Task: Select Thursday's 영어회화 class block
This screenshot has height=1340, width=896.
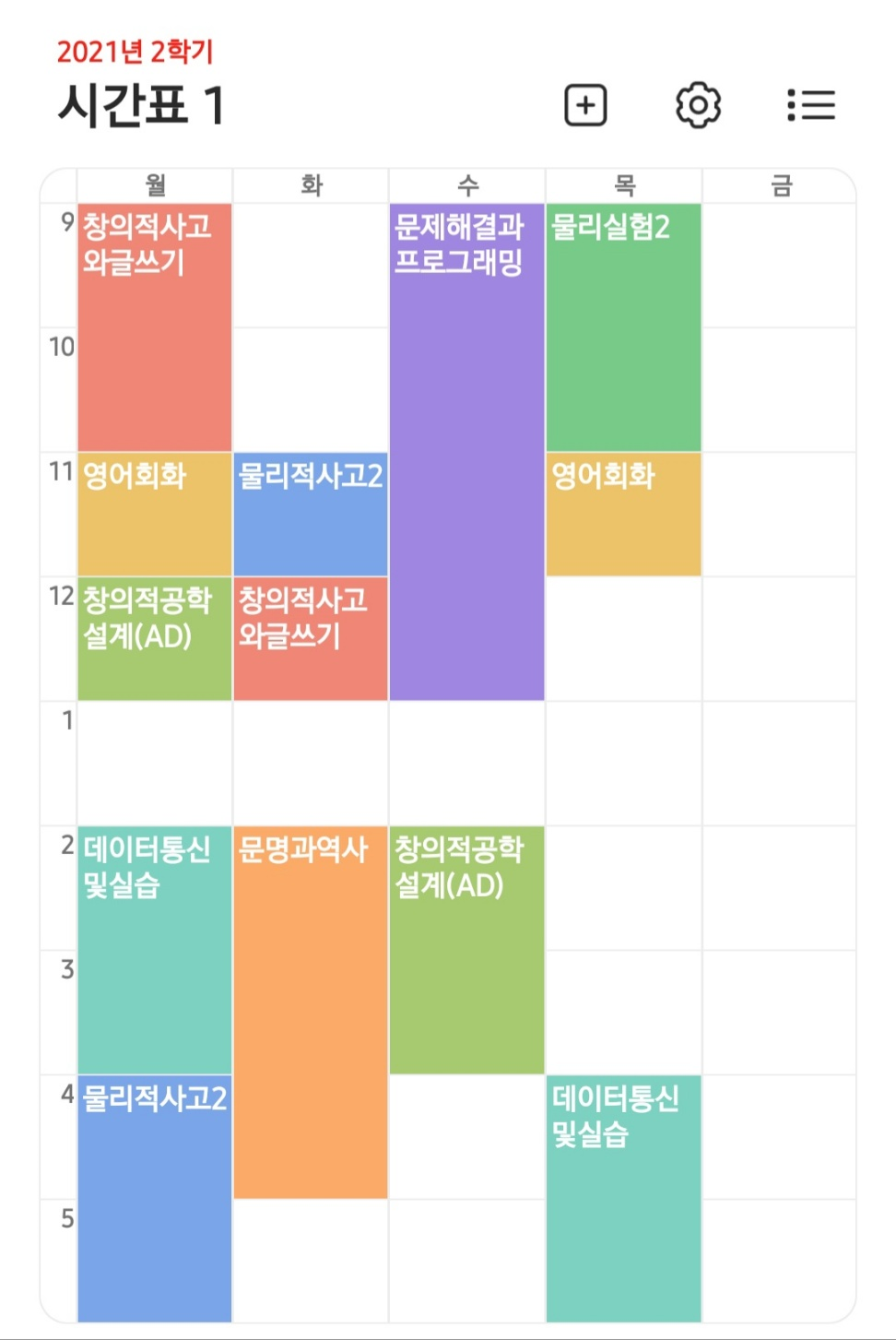Action: pos(623,514)
